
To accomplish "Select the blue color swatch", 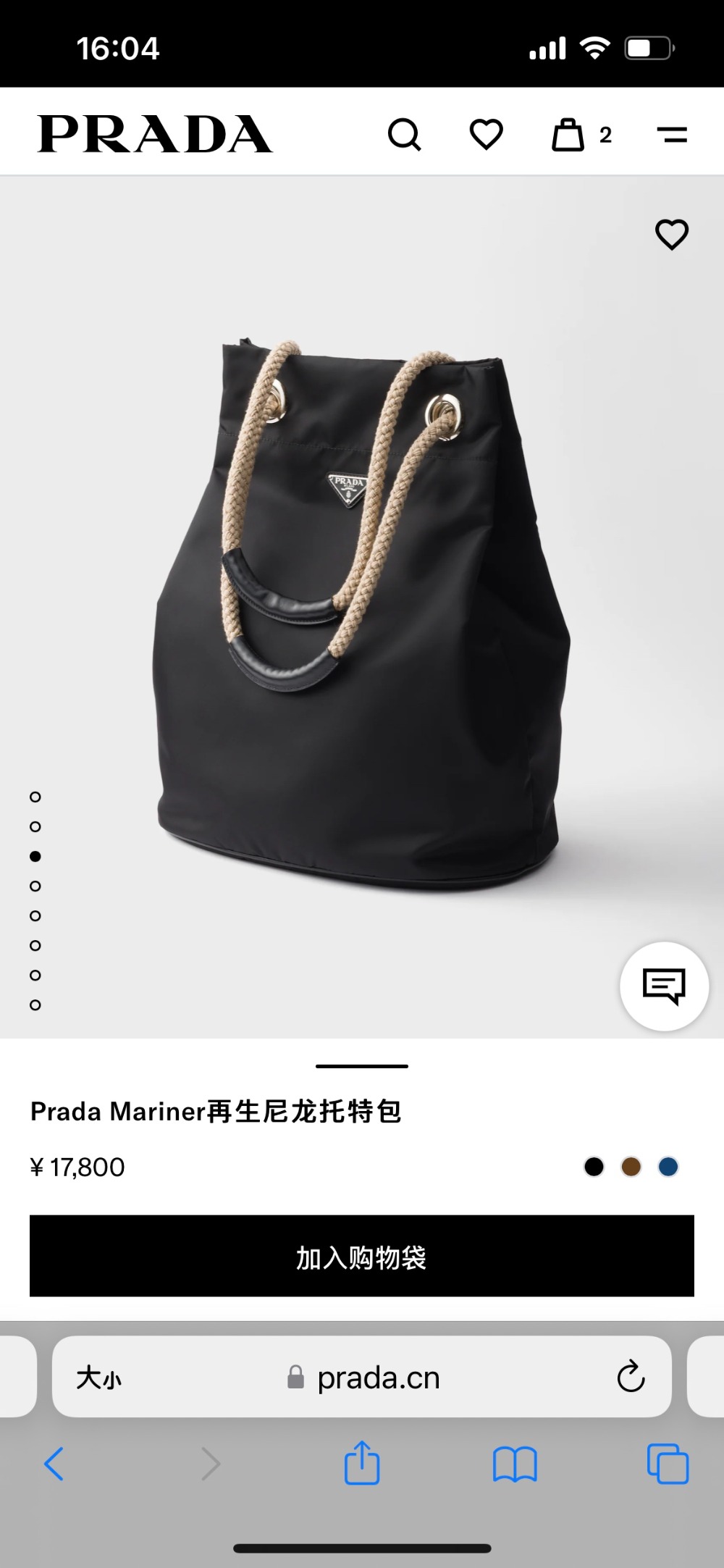I will point(668,1167).
